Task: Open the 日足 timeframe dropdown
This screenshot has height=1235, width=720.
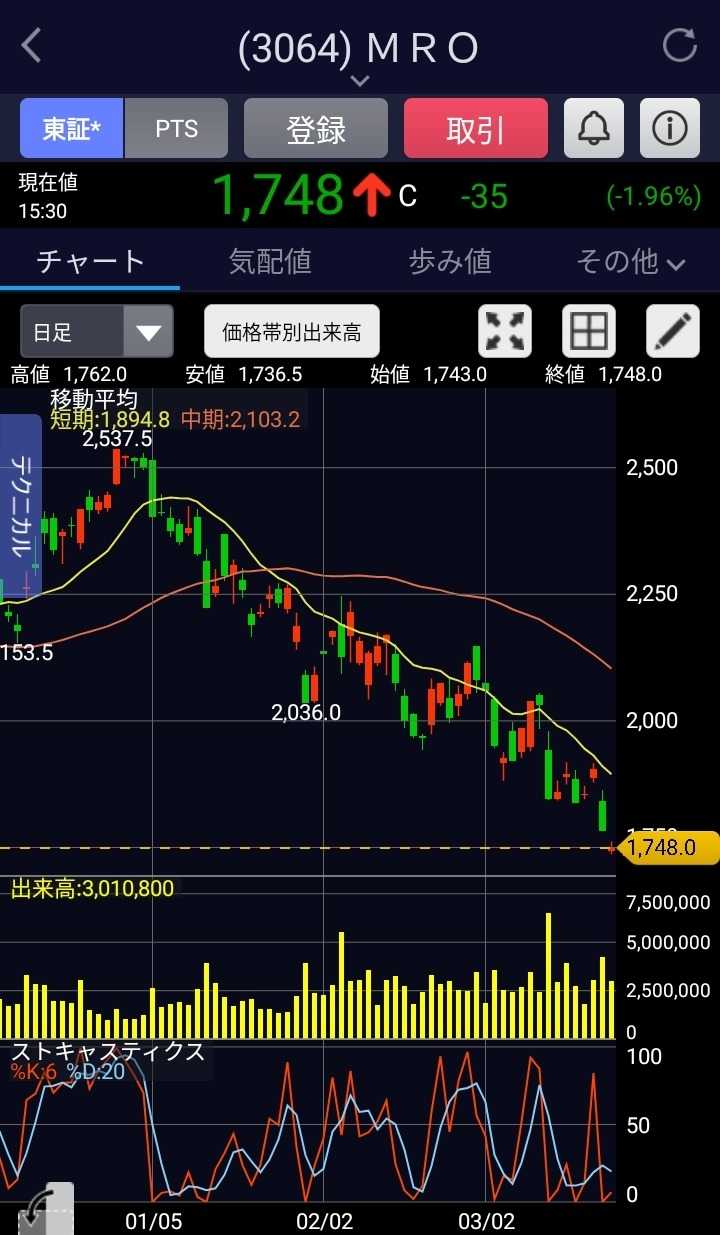Action: pyautogui.click(x=96, y=332)
